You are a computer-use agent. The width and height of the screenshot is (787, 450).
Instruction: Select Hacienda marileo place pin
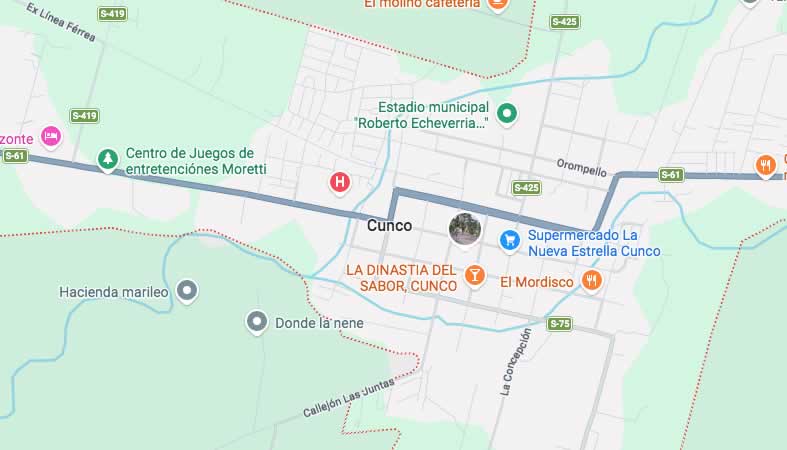pos(187,291)
